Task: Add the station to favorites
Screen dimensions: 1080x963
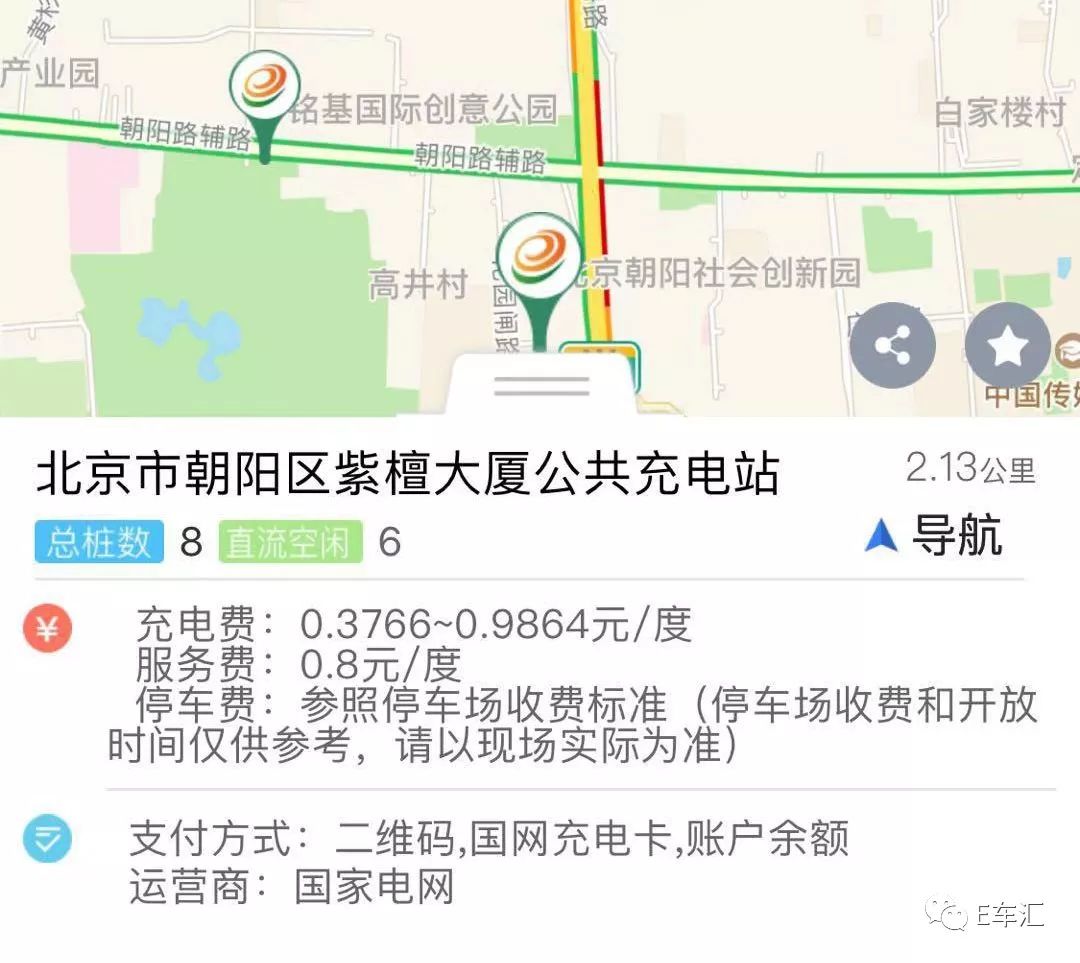Action: click(x=1007, y=346)
